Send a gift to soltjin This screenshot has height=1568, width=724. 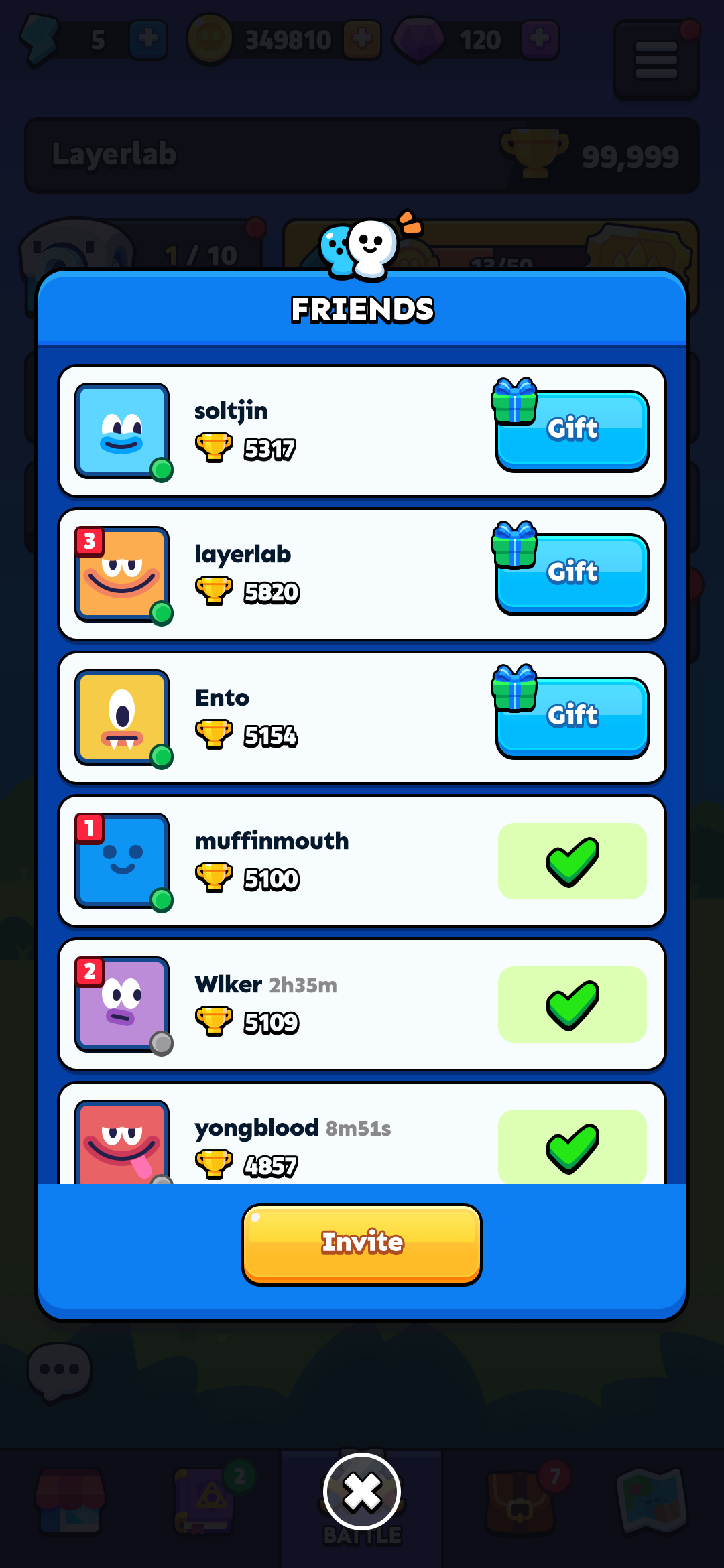(572, 430)
